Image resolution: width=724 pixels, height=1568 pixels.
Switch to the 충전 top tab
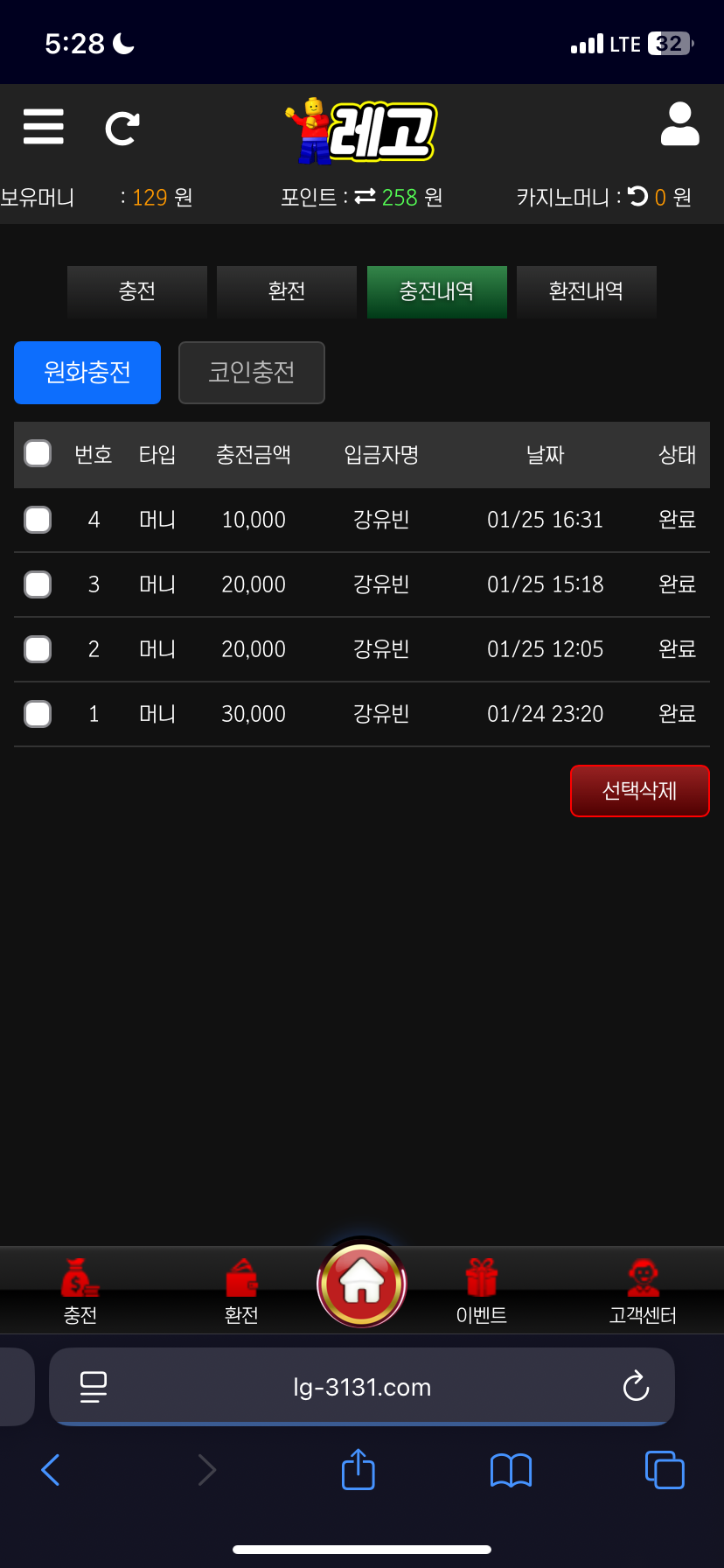coord(137,291)
